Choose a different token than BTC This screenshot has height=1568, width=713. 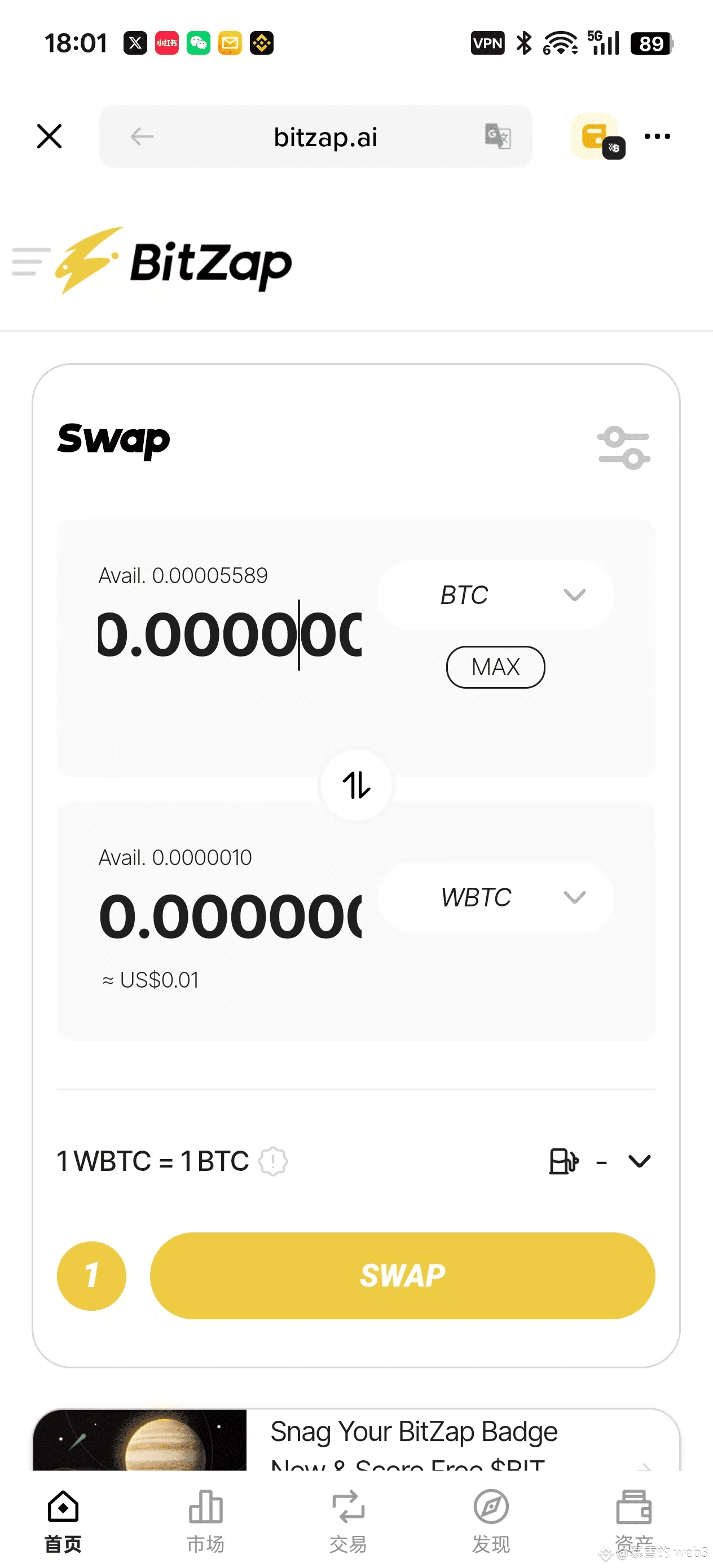pos(495,595)
